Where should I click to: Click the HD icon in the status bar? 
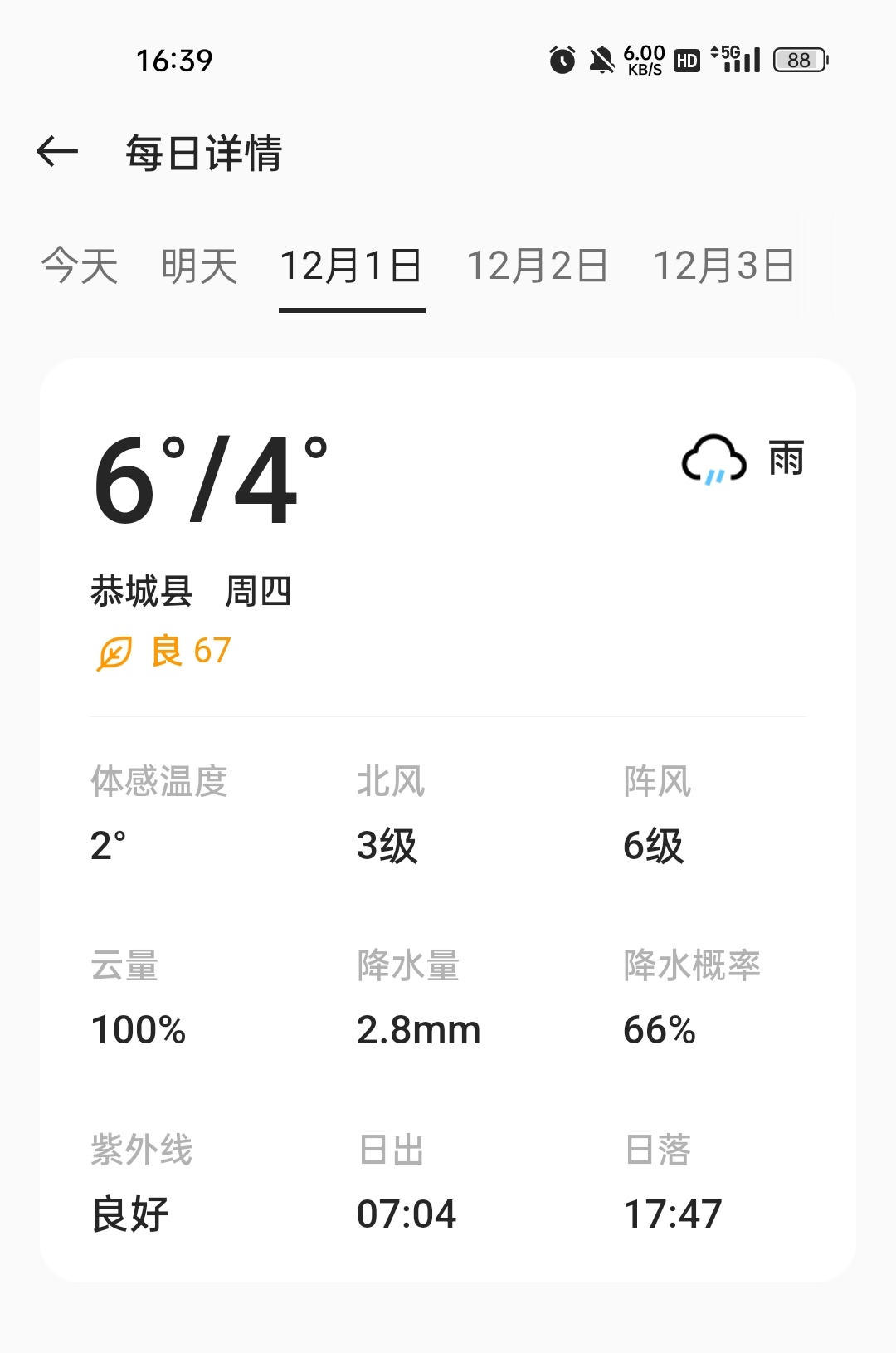(685, 59)
